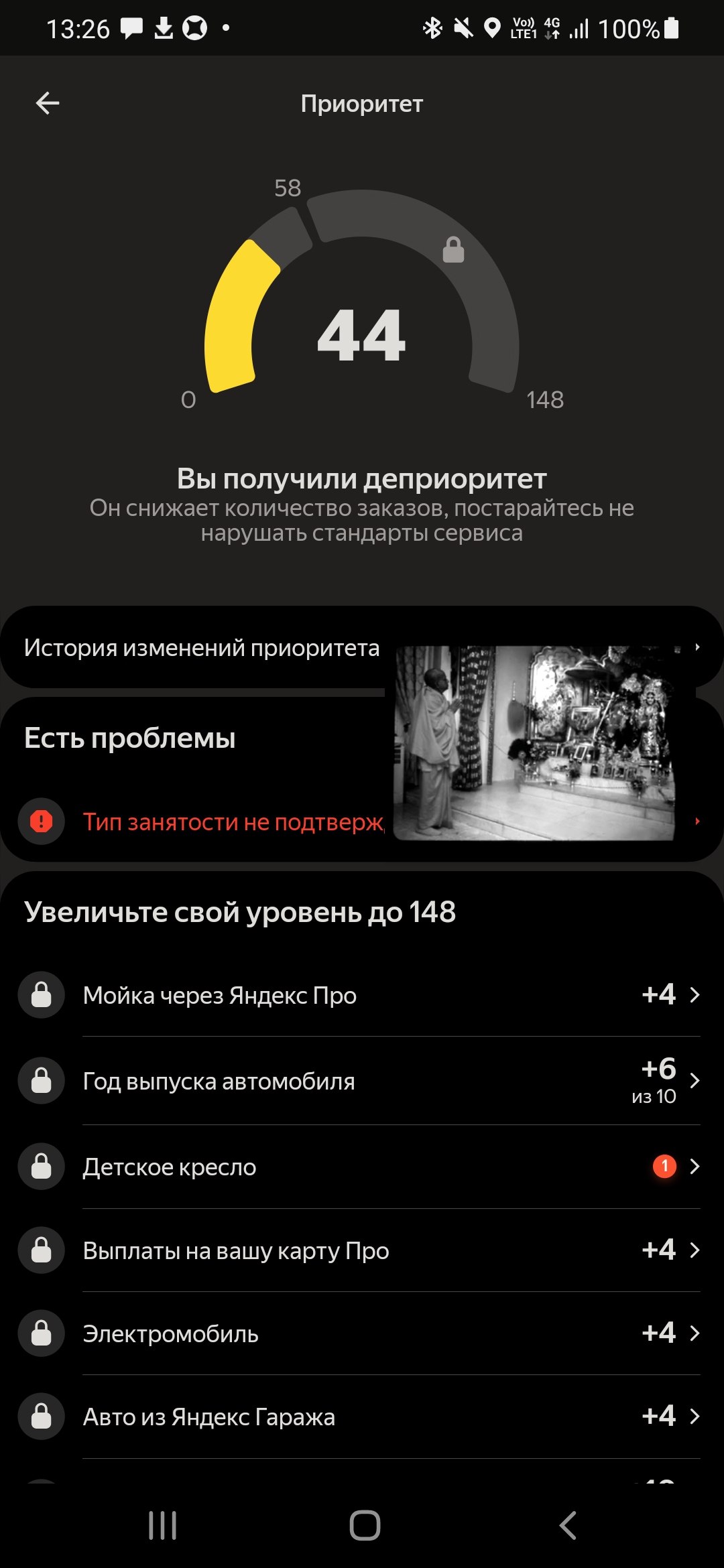The height and width of the screenshot is (1568, 724).
Task: Open Мойка через Яндекс Про row
Action: [362, 995]
